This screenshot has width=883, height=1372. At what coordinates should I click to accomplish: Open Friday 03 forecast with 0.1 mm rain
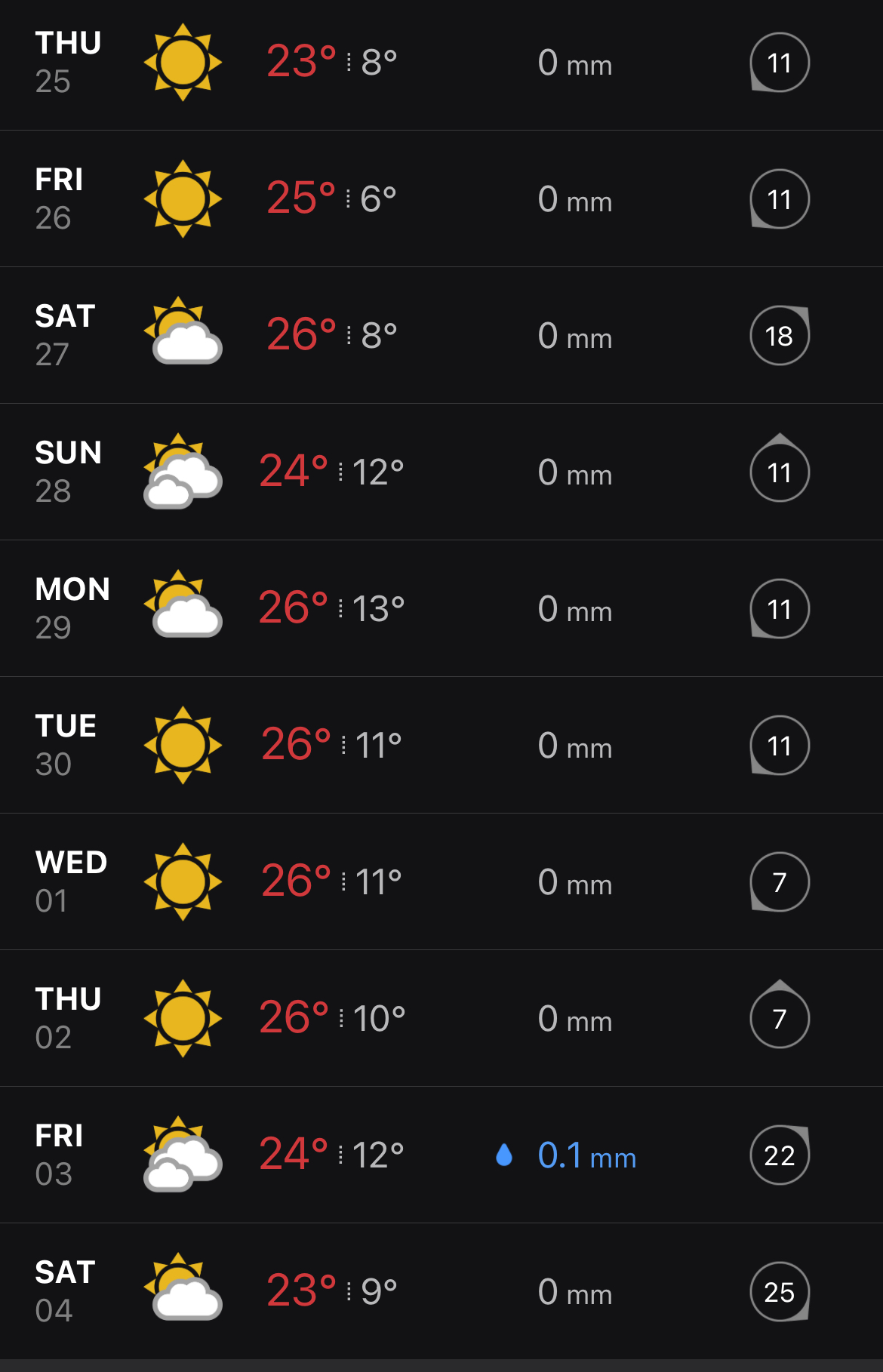(x=441, y=1155)
